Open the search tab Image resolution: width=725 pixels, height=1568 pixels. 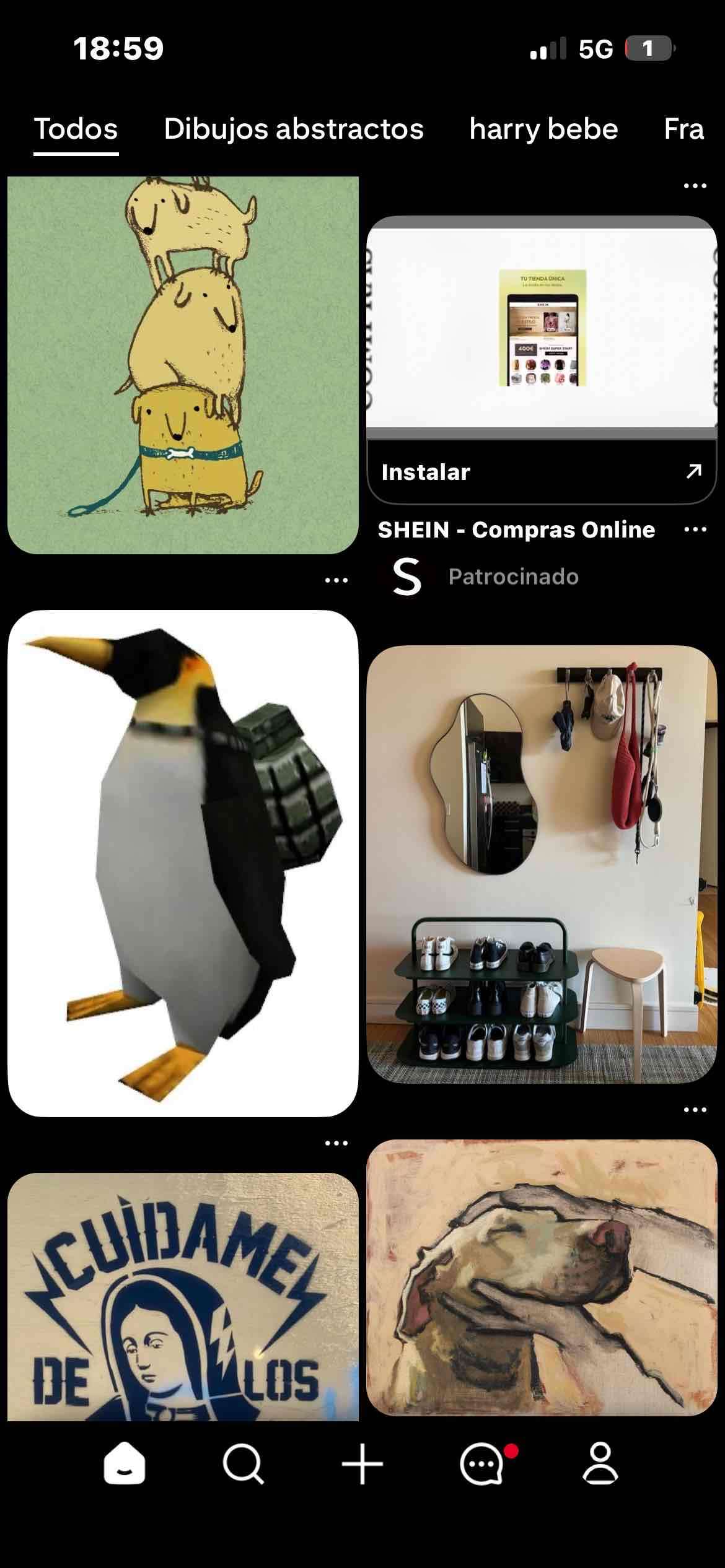pyautogui.click(x=243, y=1464)
